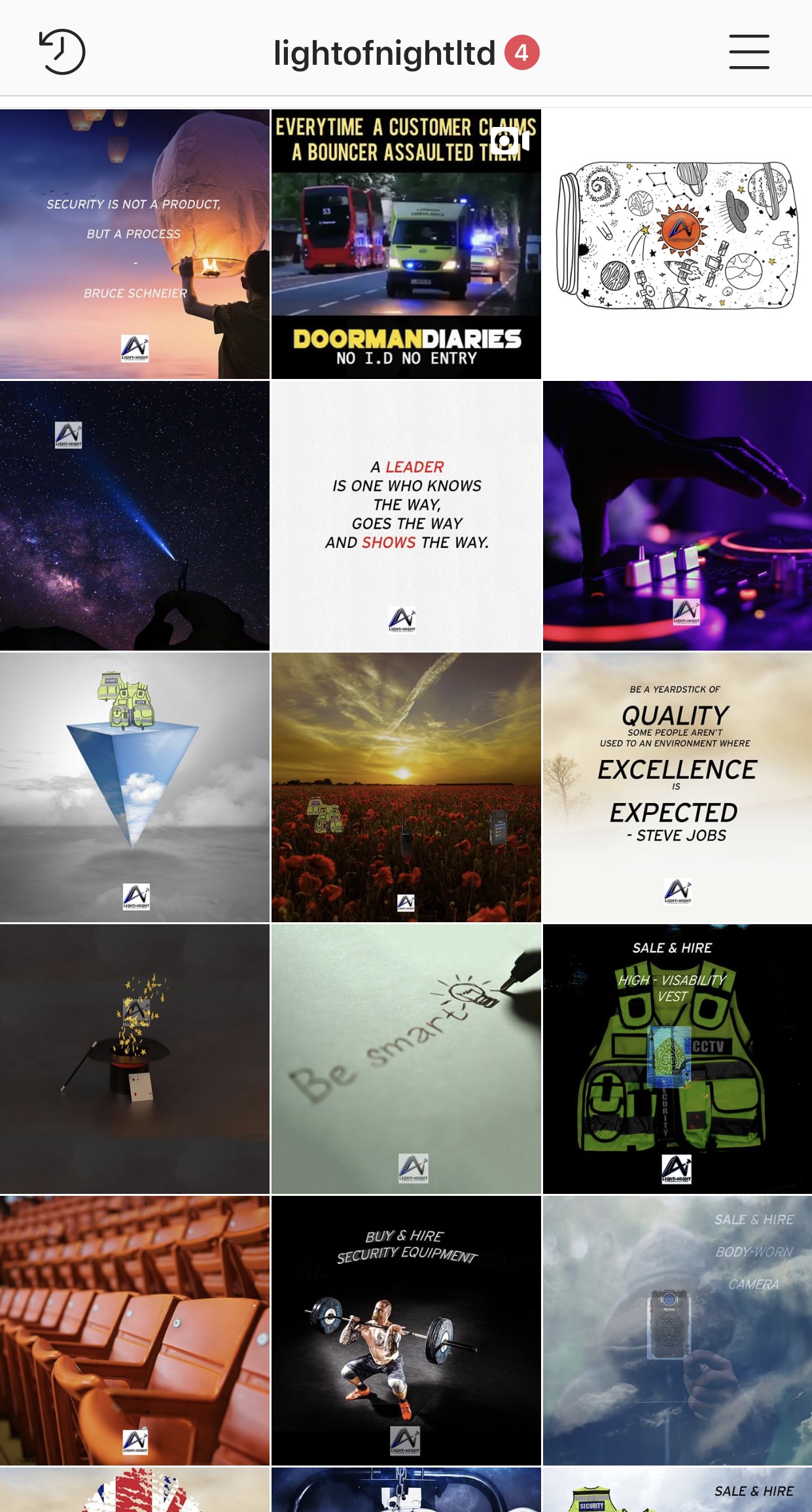This screenshot has height=1512, width=812.
Task: Open the 'Be smart' handwriting post
Action: click(406, 1059)
